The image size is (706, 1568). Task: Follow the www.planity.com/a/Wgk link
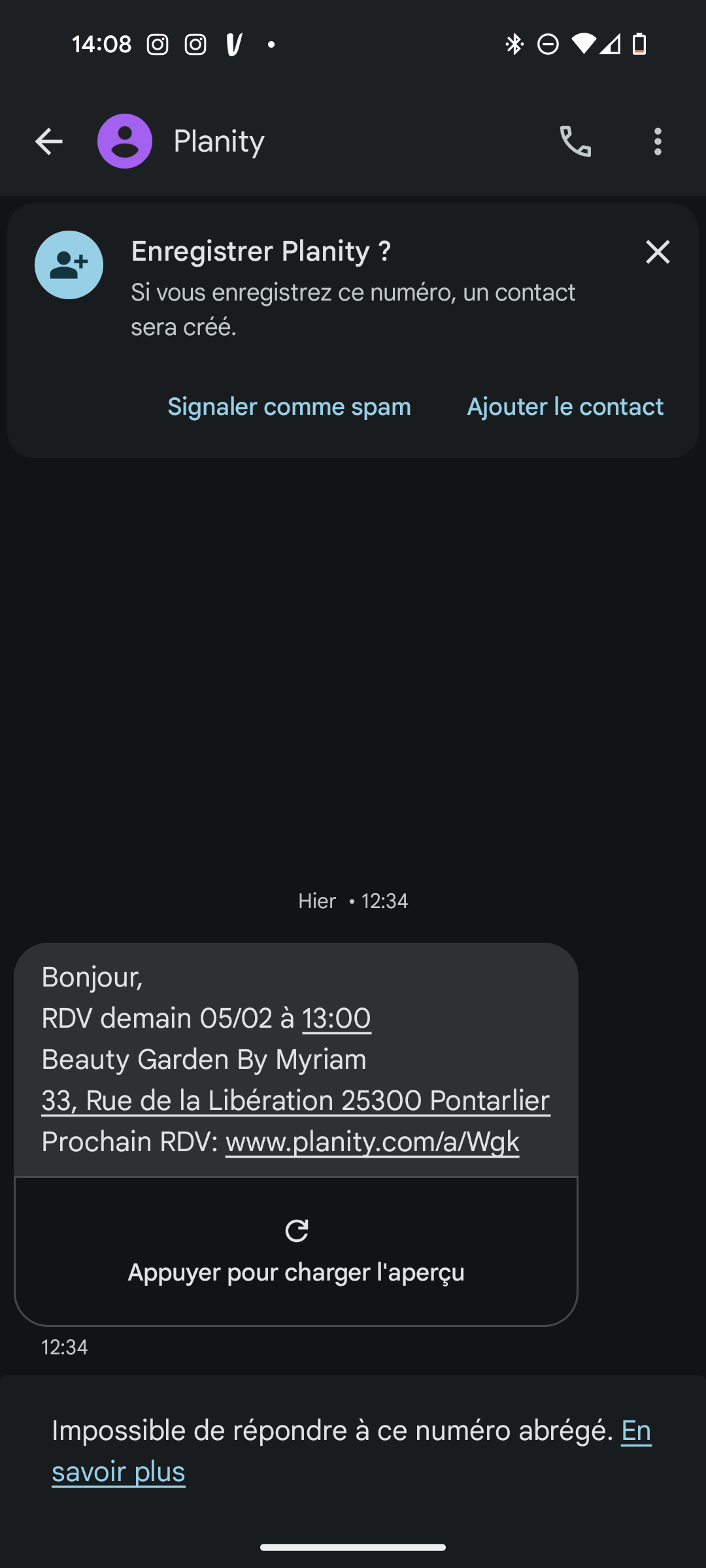tap(372, 1142)
